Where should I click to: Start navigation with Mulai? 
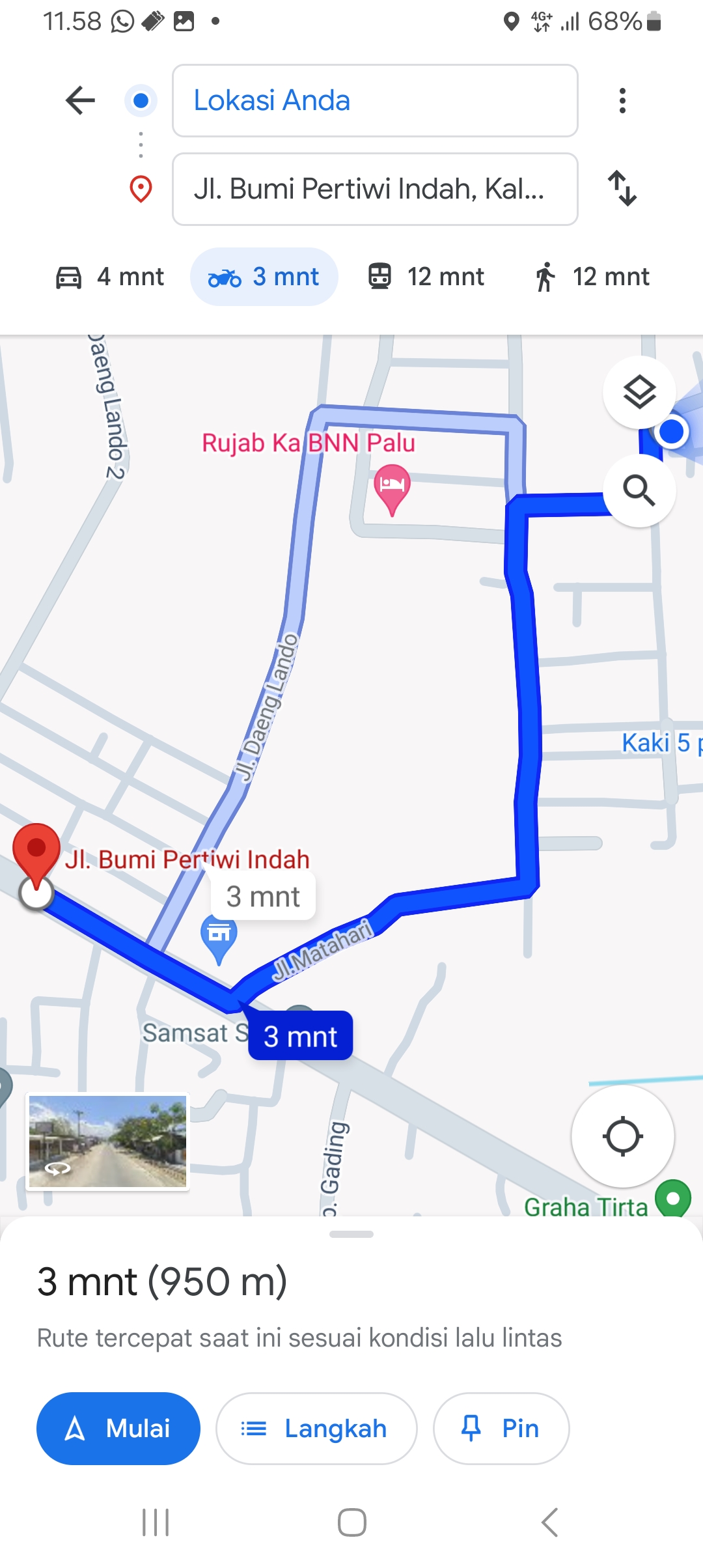[118, 1429]
